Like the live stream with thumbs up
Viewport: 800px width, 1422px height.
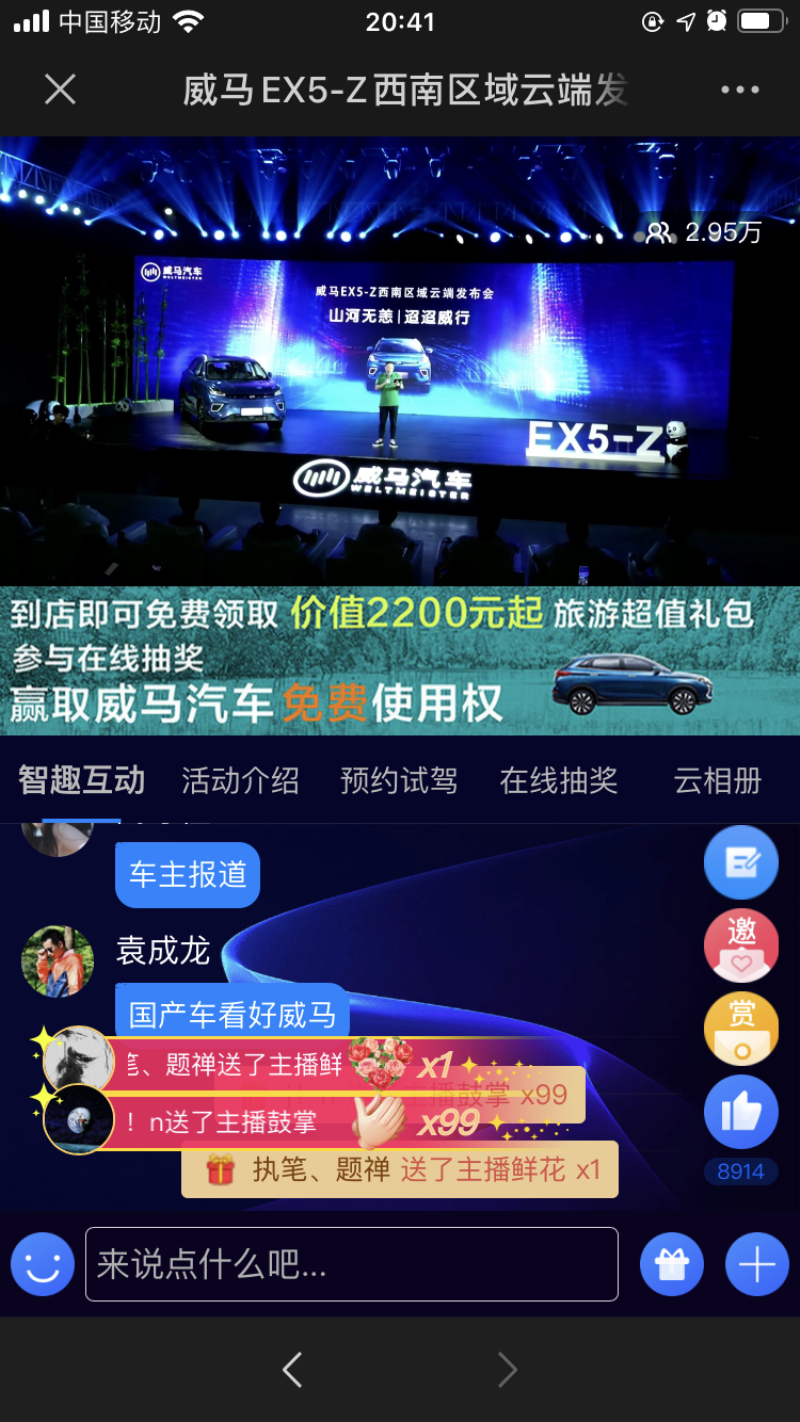741,1112
